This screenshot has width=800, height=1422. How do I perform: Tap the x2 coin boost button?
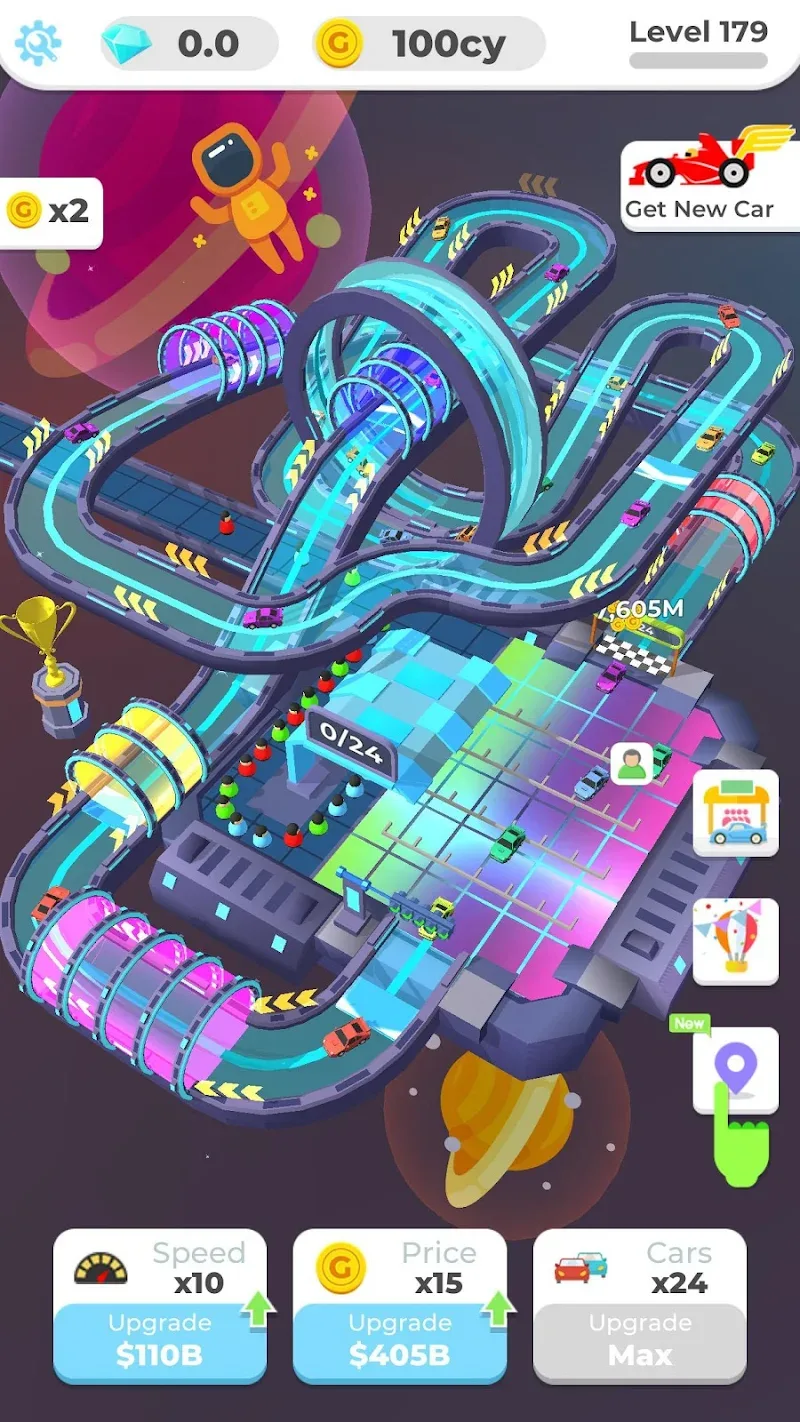click(50, 212)
